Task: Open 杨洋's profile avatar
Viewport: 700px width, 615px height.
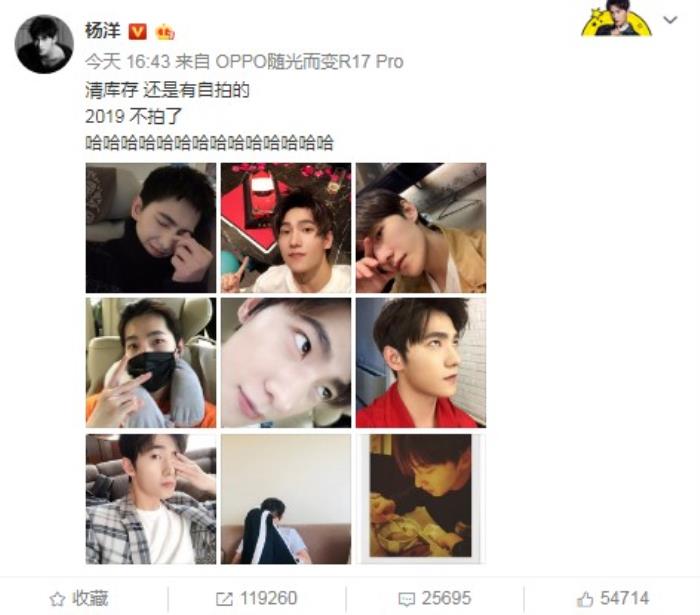Action: point(44,44)
